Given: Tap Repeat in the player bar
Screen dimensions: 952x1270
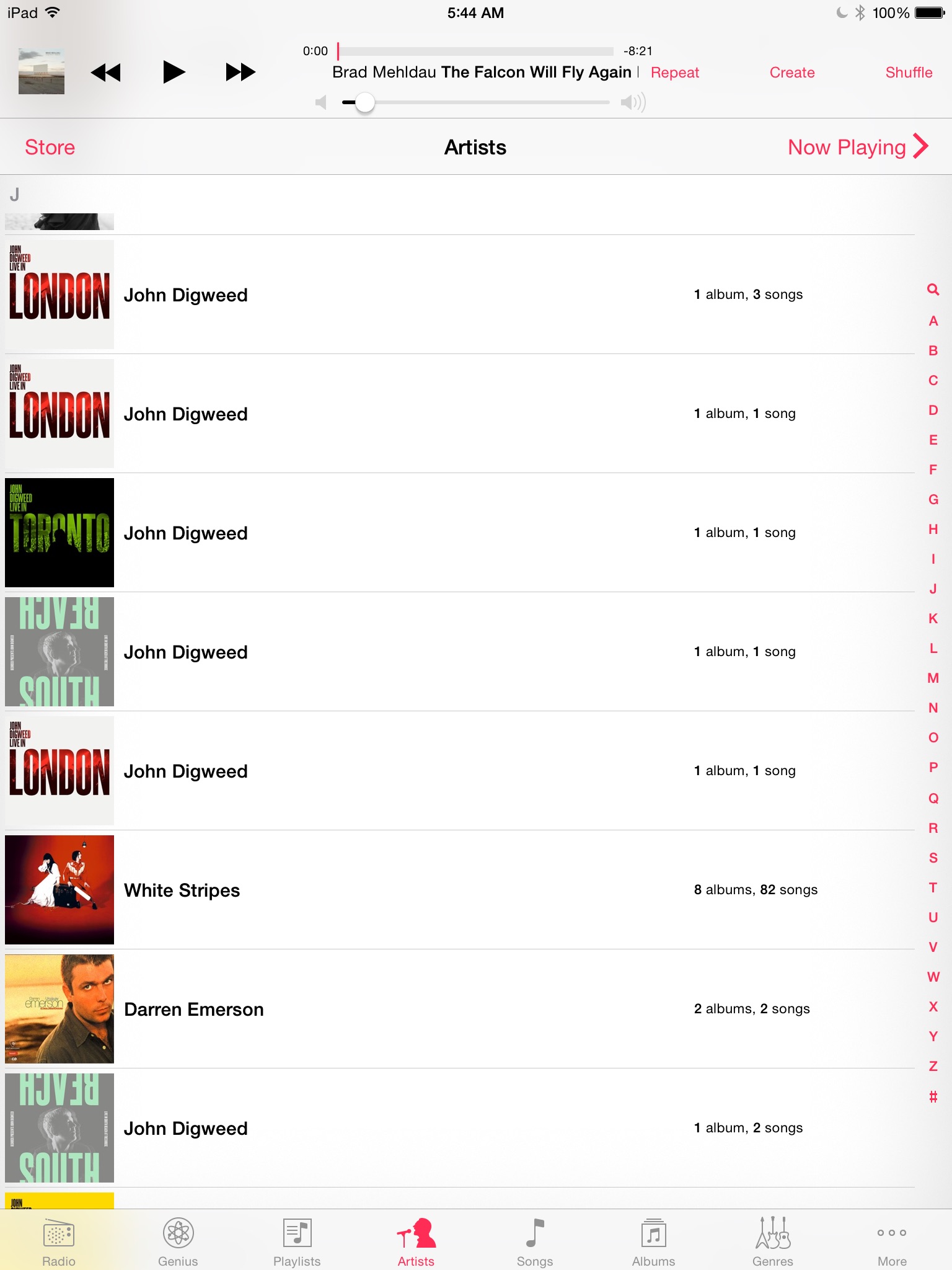Looking at the screenshot, I should coord(674,73).
